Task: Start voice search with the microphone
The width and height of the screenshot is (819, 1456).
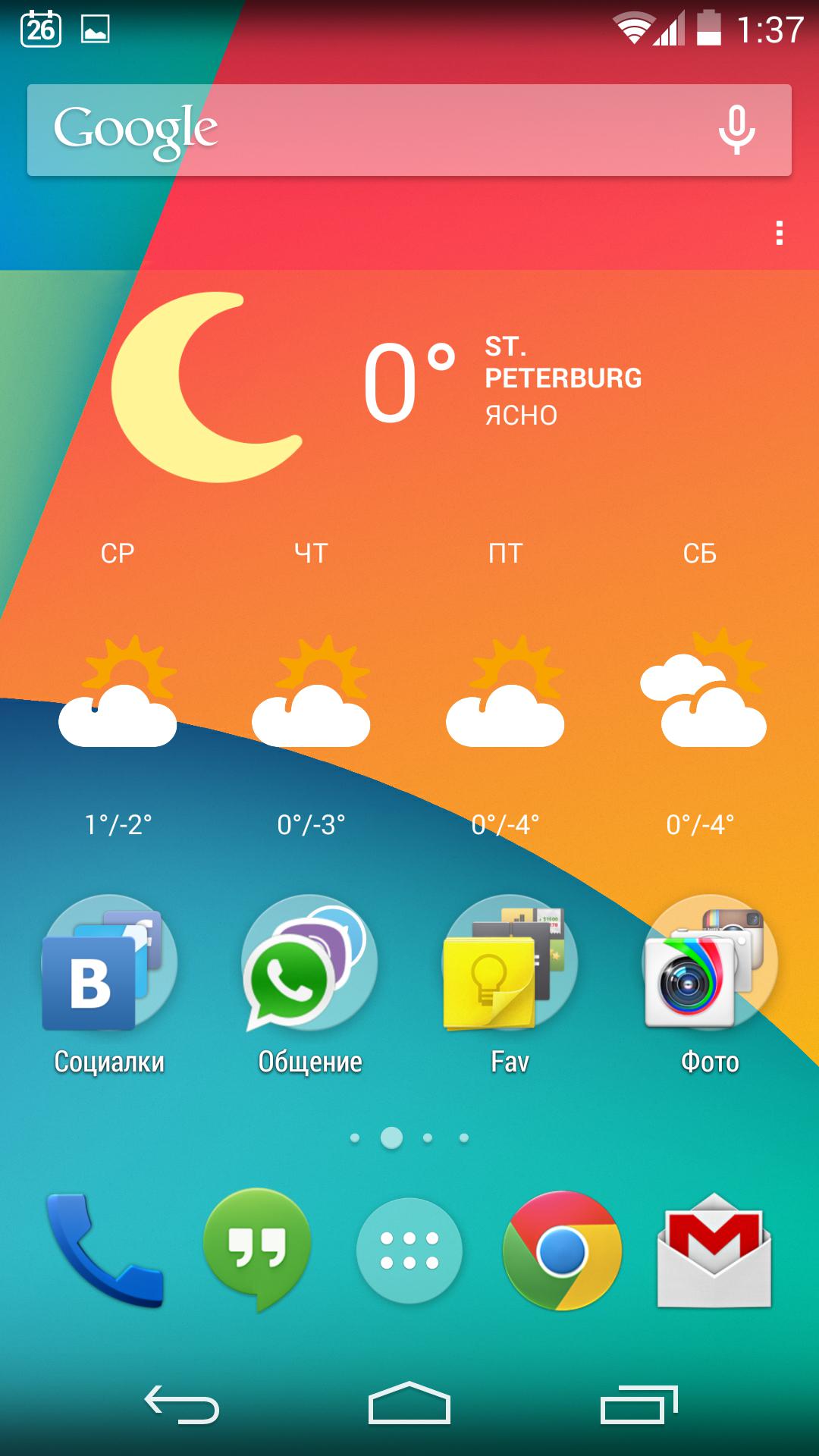Action: tap(736, 130)
